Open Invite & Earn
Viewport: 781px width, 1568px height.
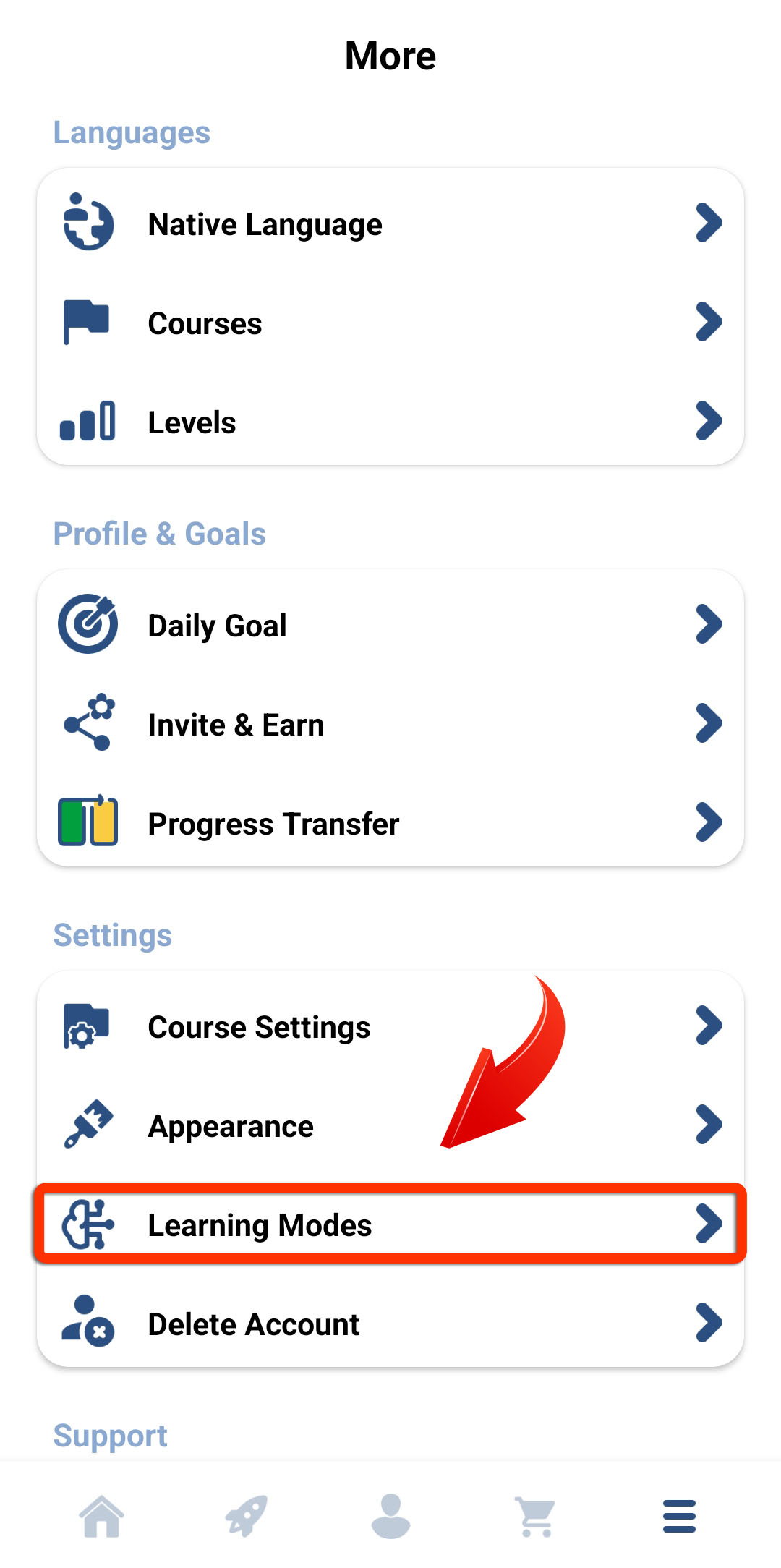(x=390, y=724)
